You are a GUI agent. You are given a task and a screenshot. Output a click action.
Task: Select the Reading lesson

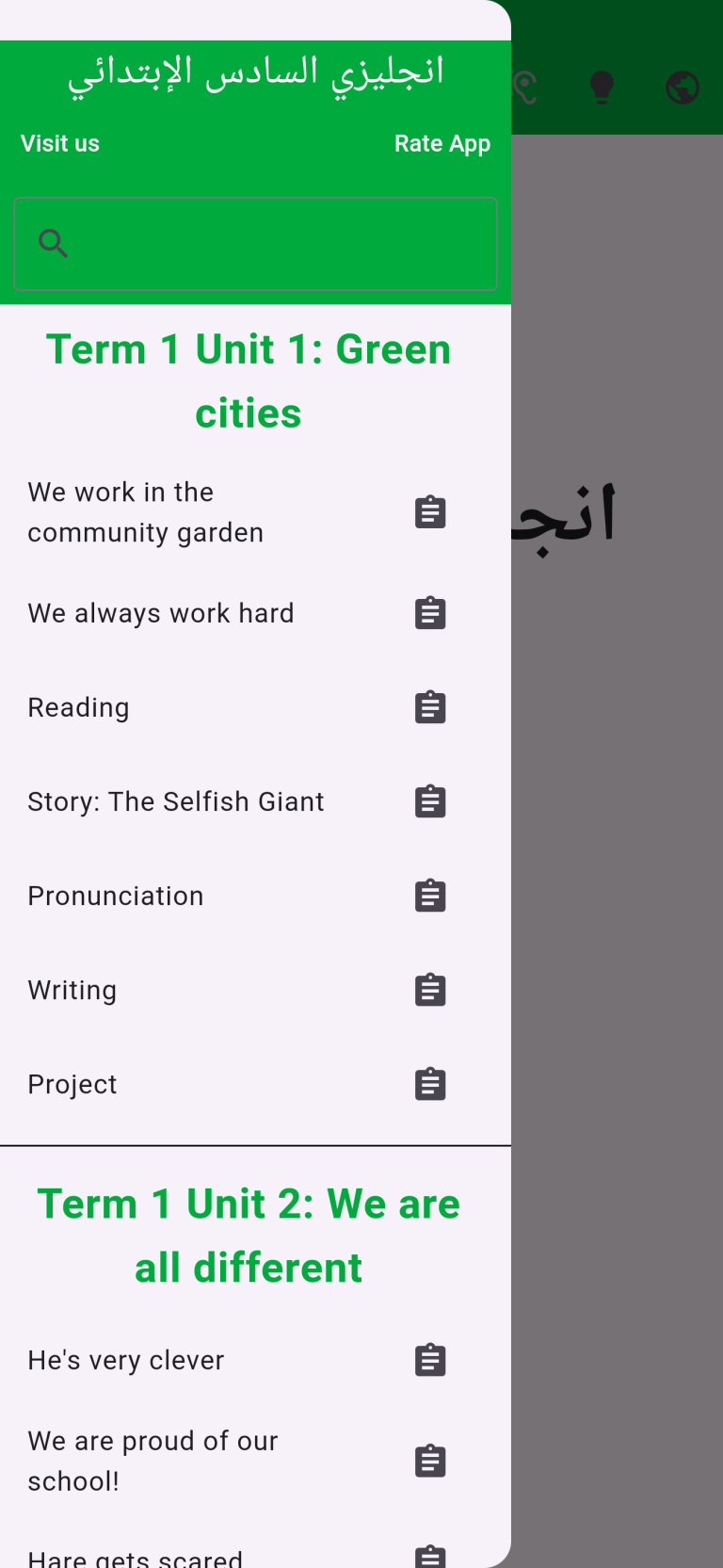(x=79, y=707)
